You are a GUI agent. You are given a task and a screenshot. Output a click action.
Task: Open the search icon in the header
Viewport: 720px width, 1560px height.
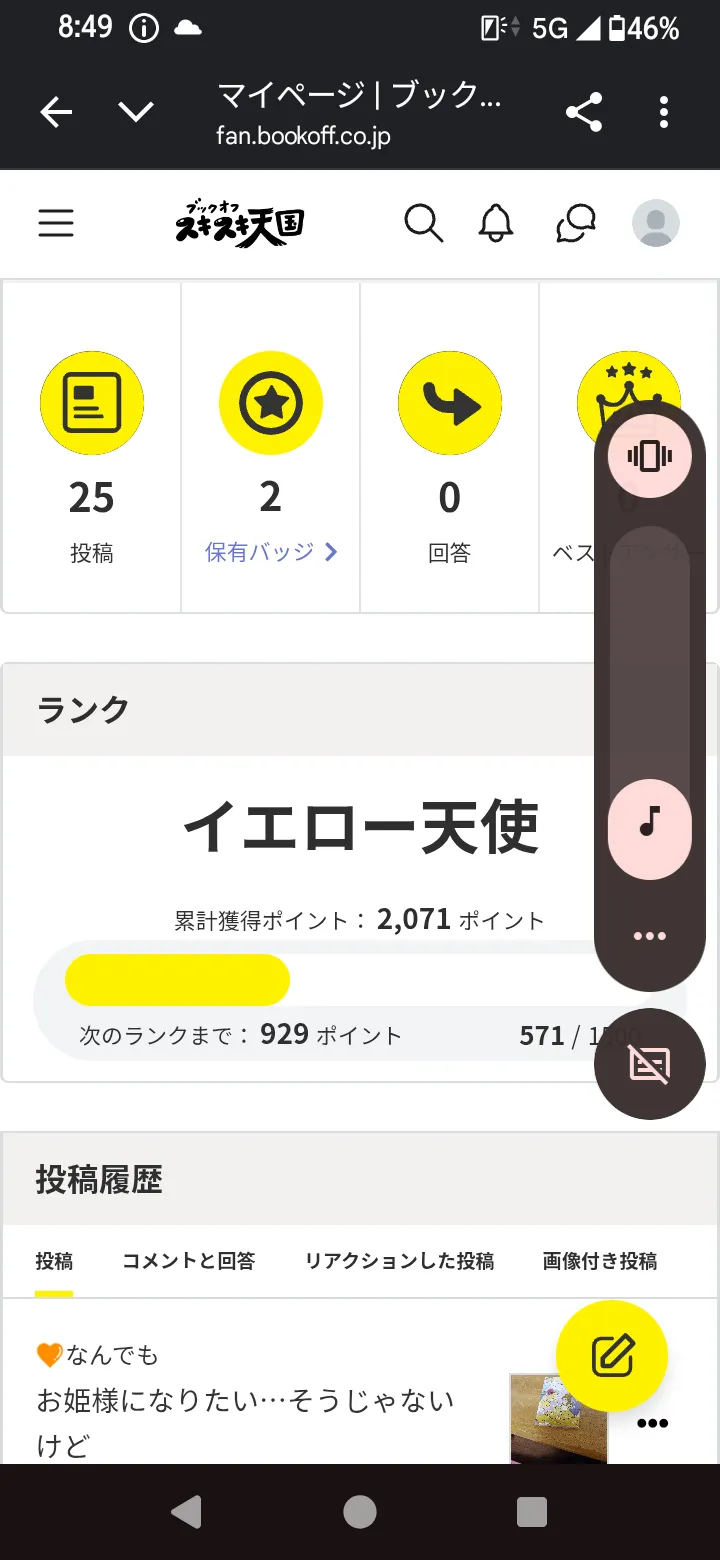[x=424, y=224]
